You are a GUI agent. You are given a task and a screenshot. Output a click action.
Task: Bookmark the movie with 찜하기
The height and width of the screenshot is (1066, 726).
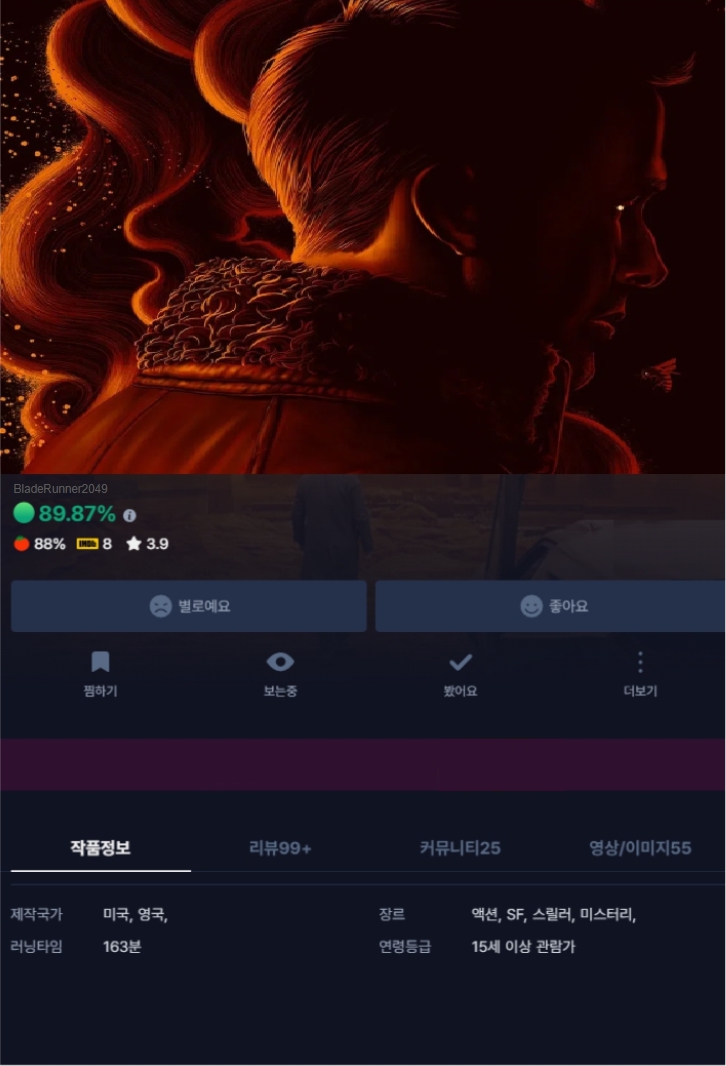[100, 674]
